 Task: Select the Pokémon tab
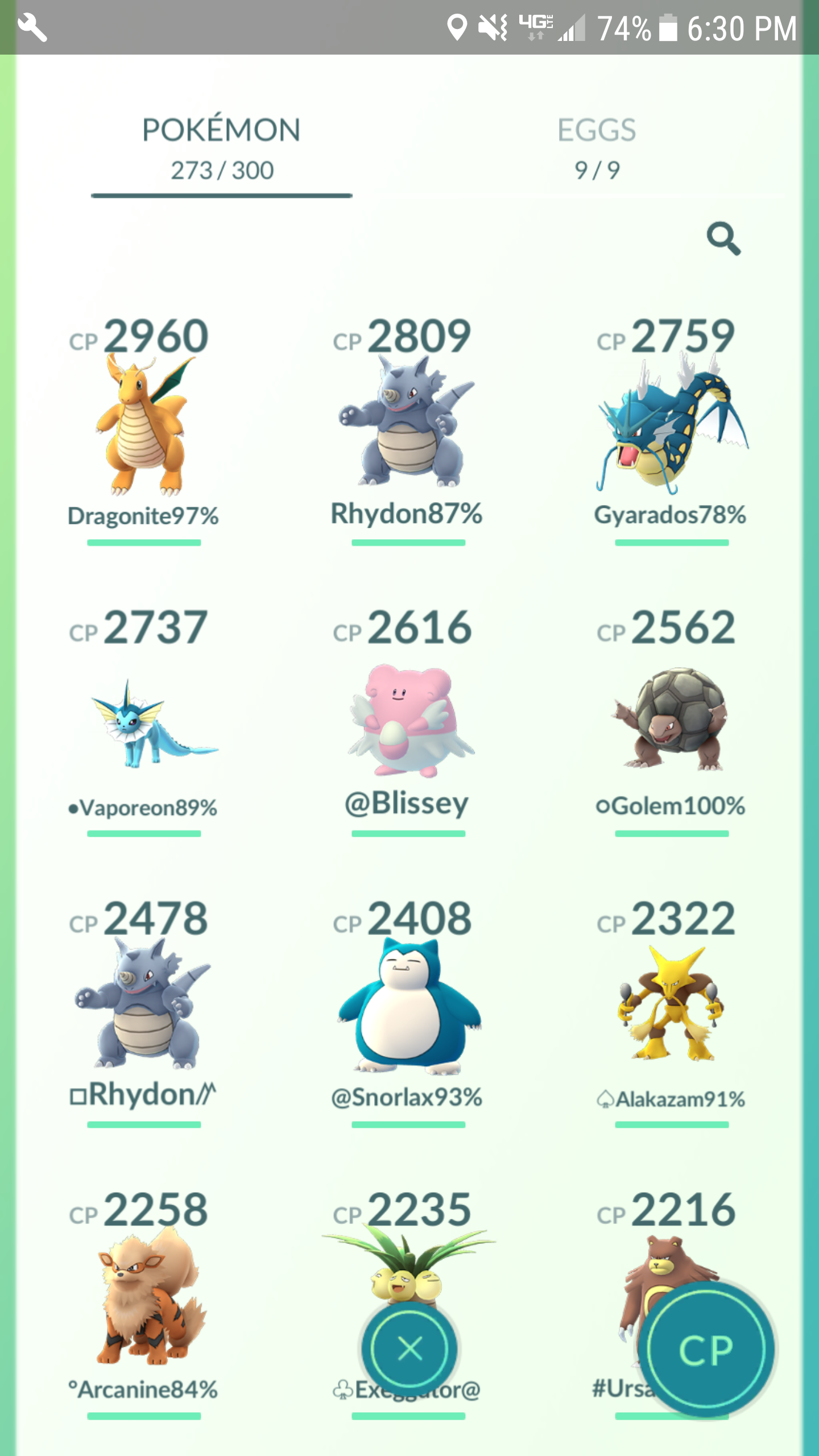(222, 149)
